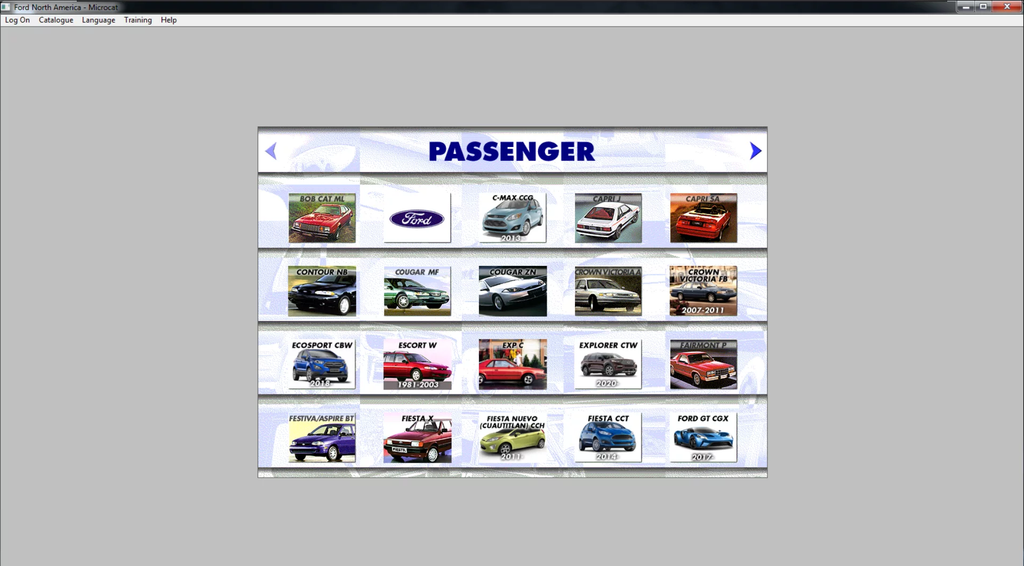This screenshot has height=566, width=1024.
Task: Open the Explorer CTW 2020 catalogue
Action: (608, 364)
